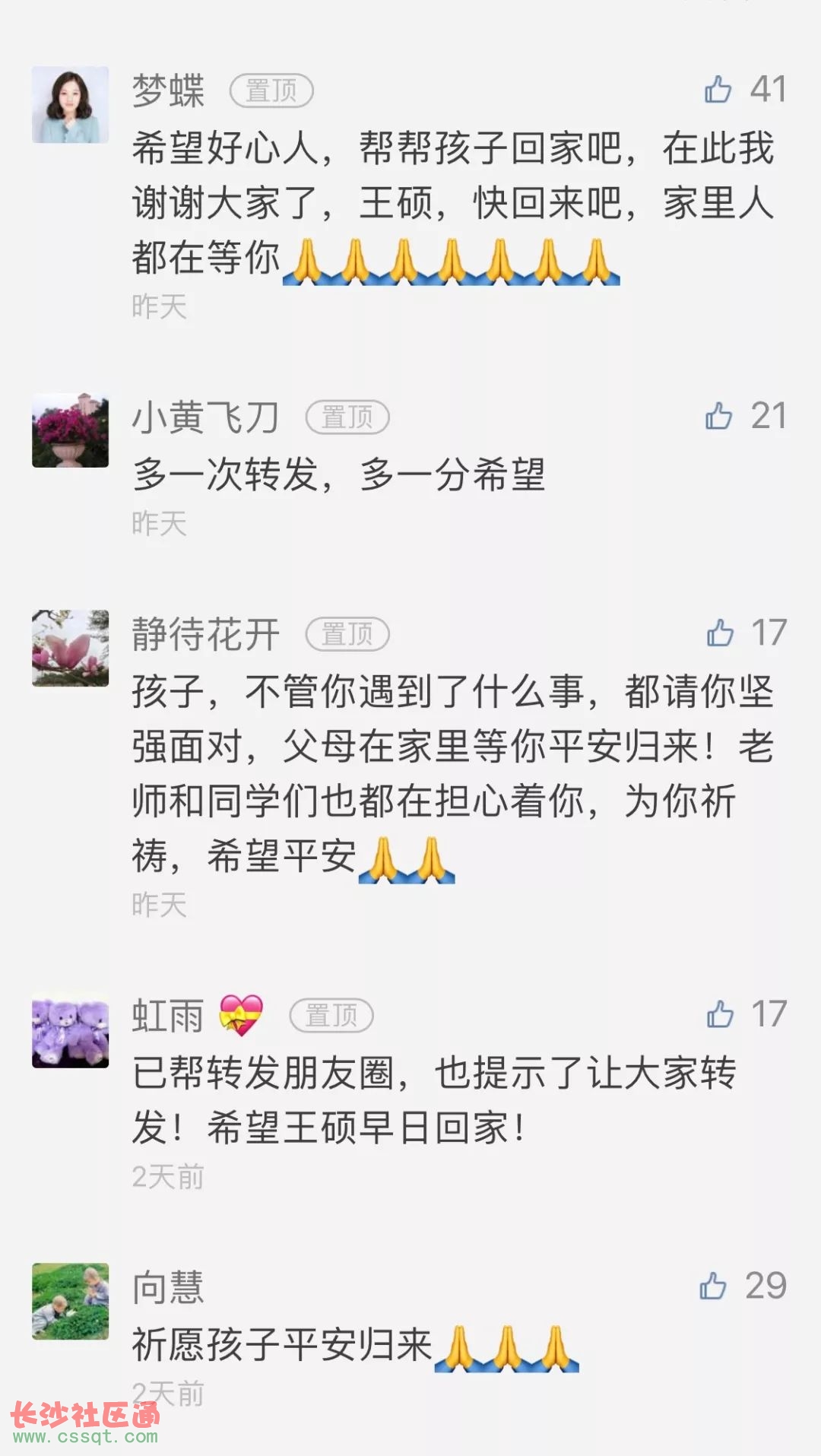Like 虹雨's comment

[720, 1014]
